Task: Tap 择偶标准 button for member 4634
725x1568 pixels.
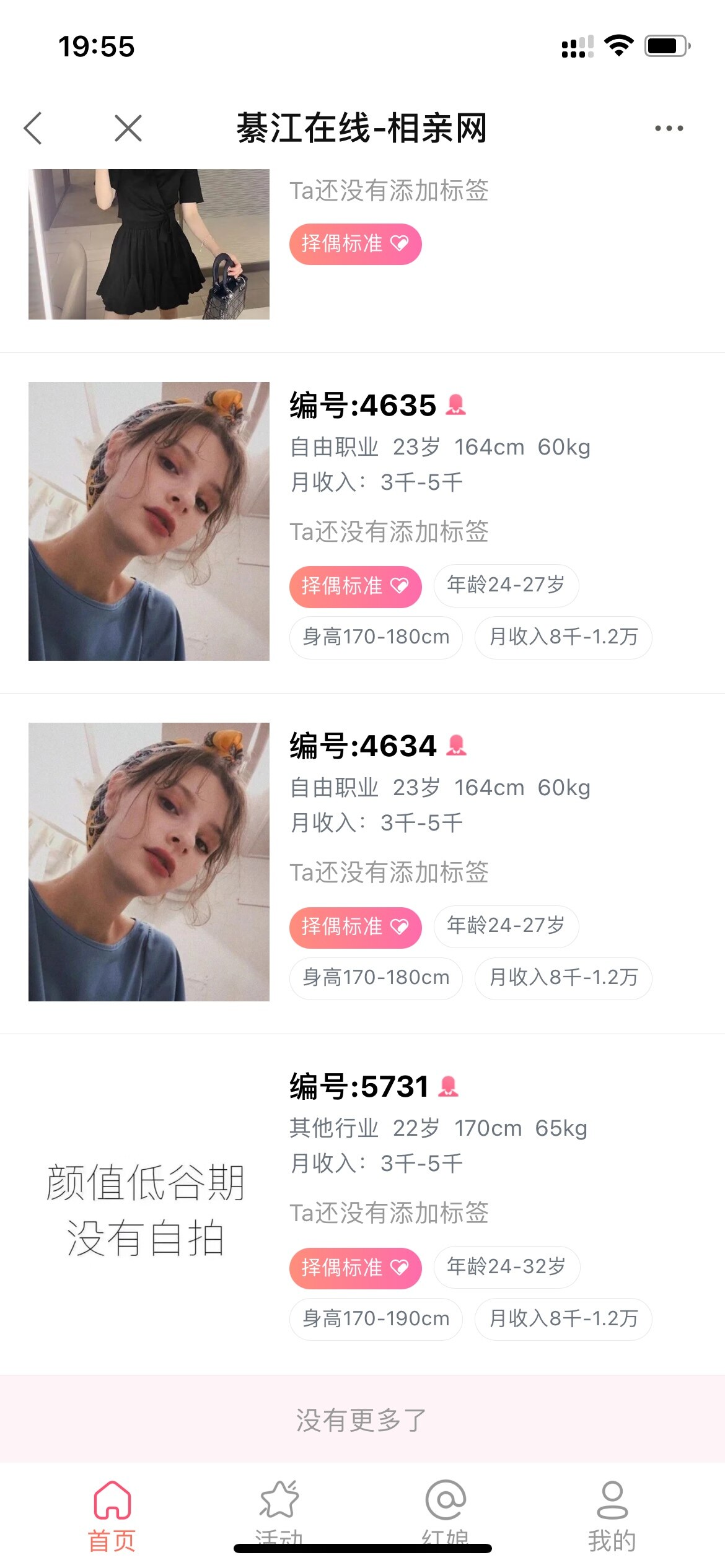Action: pos(355,926)
